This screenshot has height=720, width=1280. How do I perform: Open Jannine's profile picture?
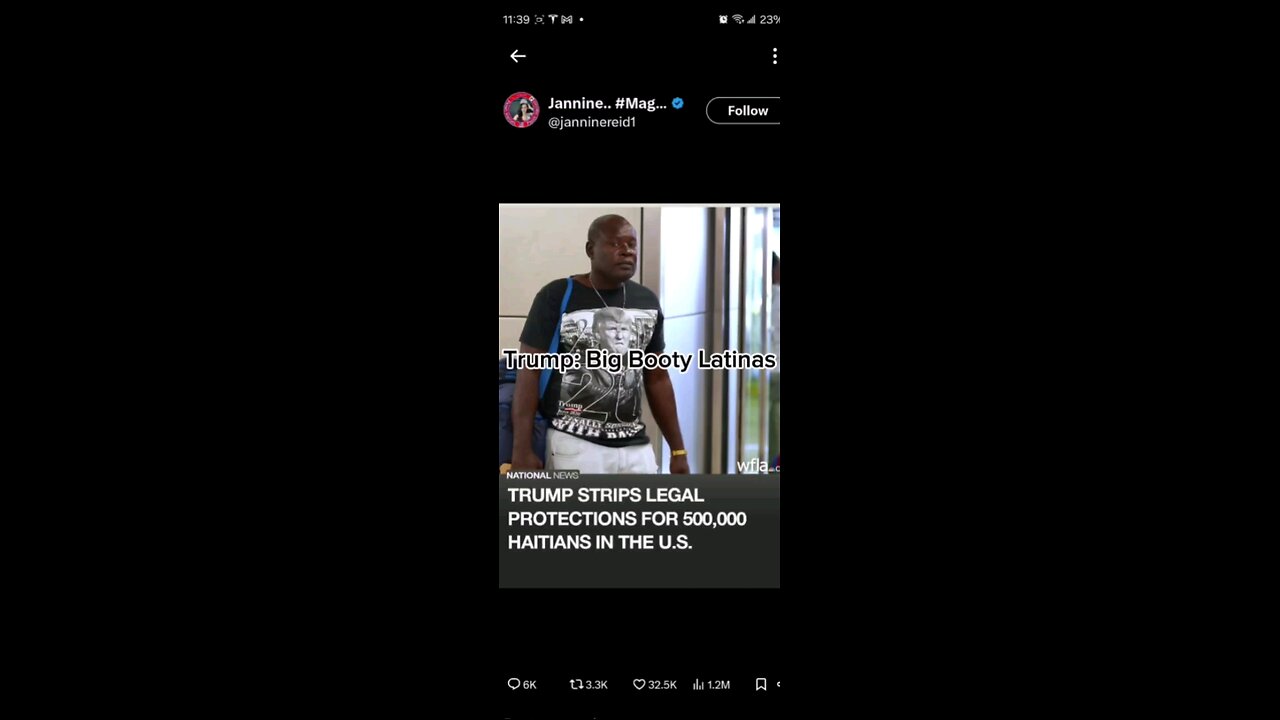(521, 110)
